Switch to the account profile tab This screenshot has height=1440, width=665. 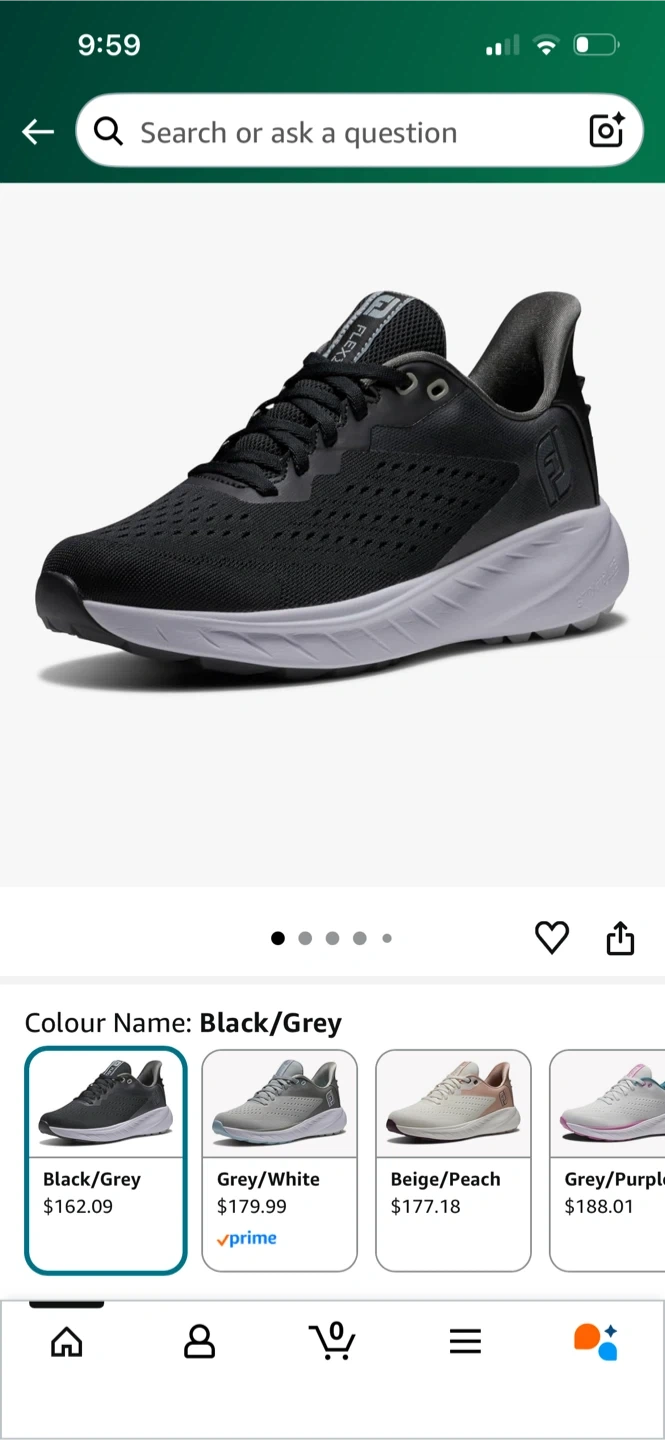coord(200,1341)
